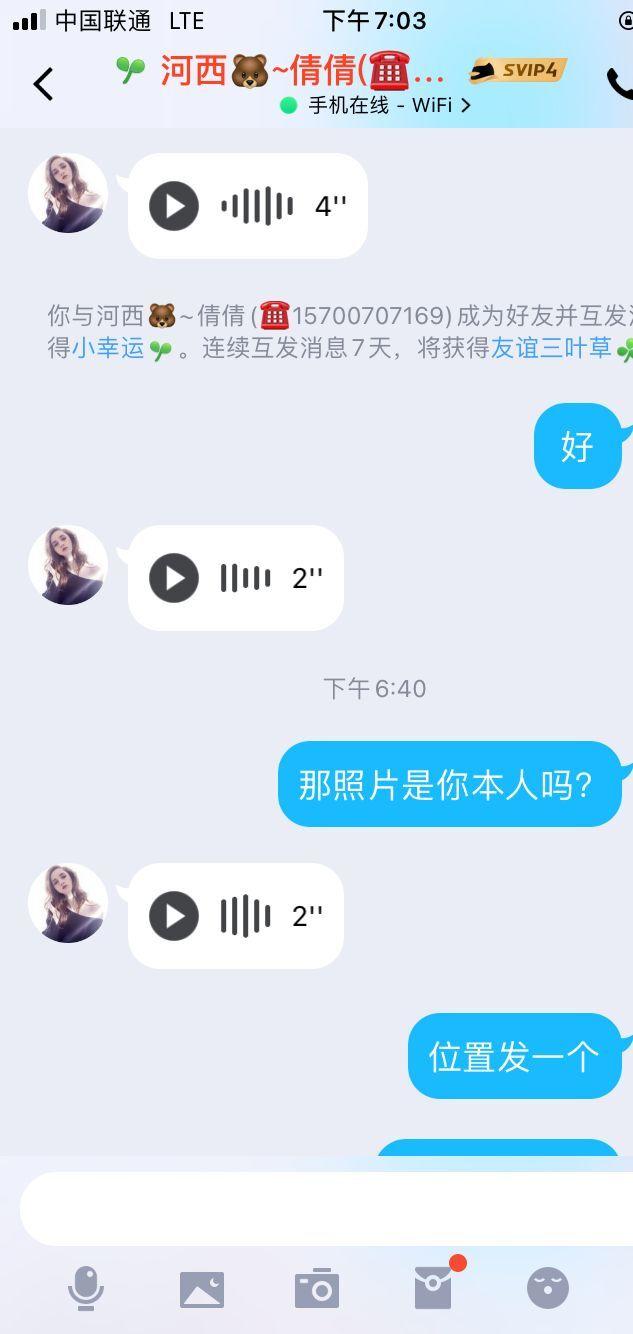Screen dimensions: 633x1334
Task: Open the SVIP4 badge
Action: tap(518, 70)
